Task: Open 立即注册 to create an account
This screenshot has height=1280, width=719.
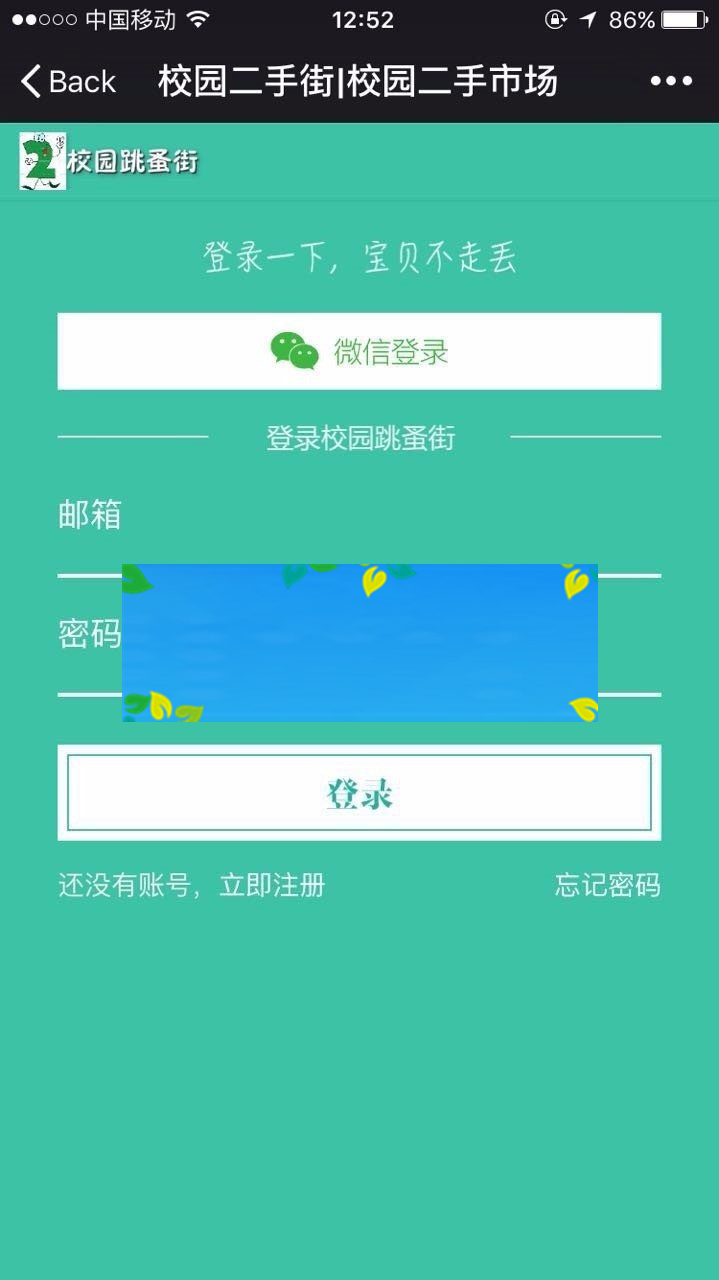Action: coord(272,886)
